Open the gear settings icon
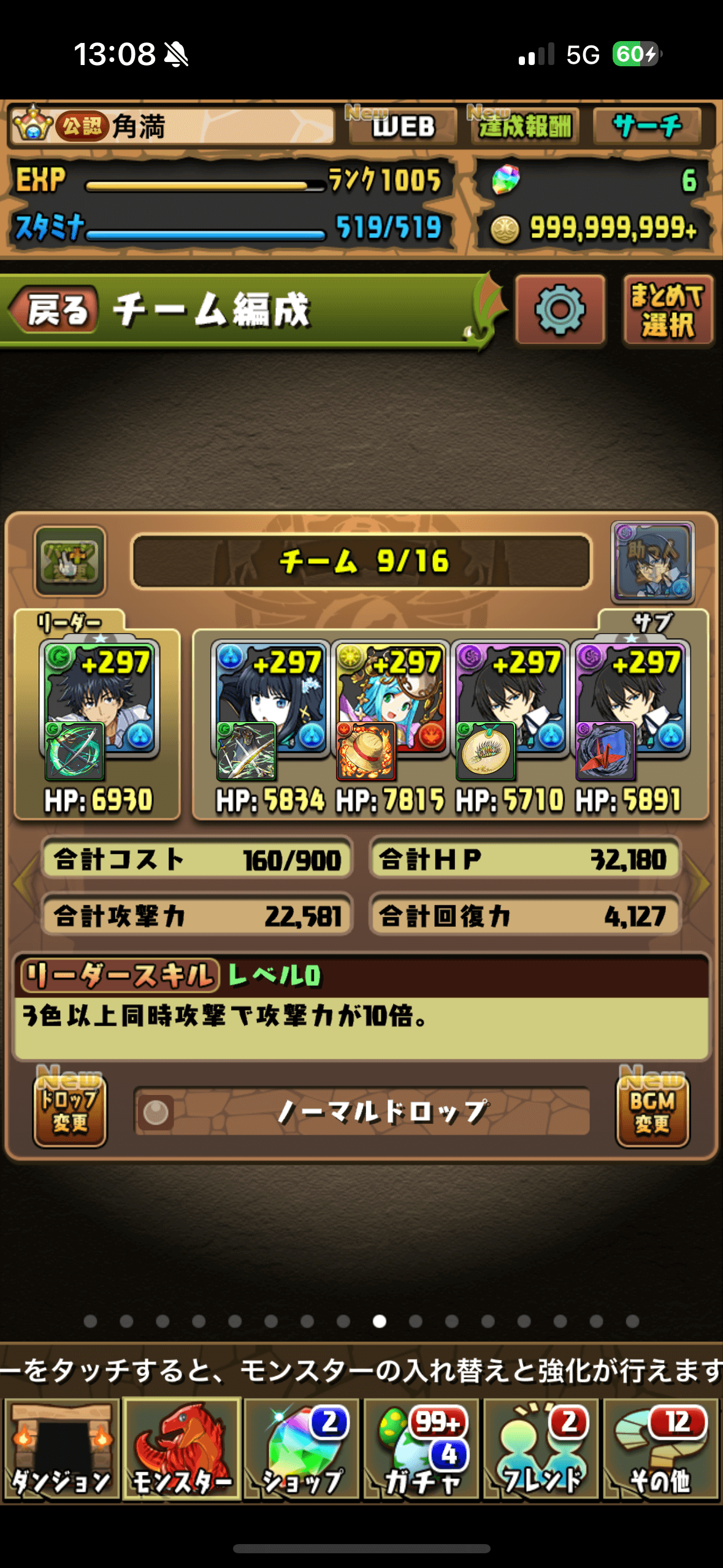 click(x=560, y=310)
